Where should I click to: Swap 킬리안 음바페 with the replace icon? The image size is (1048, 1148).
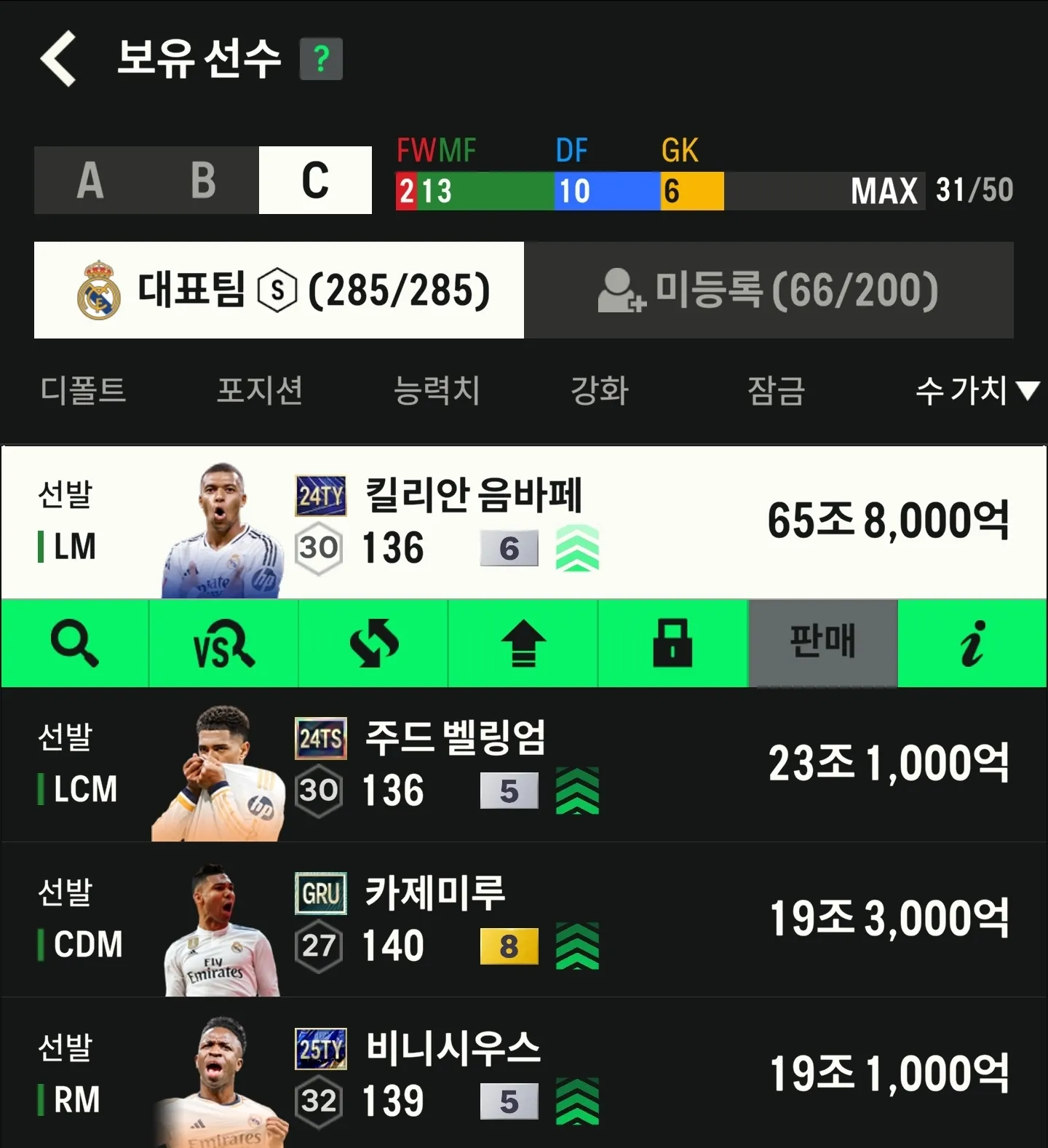(374, 644)
